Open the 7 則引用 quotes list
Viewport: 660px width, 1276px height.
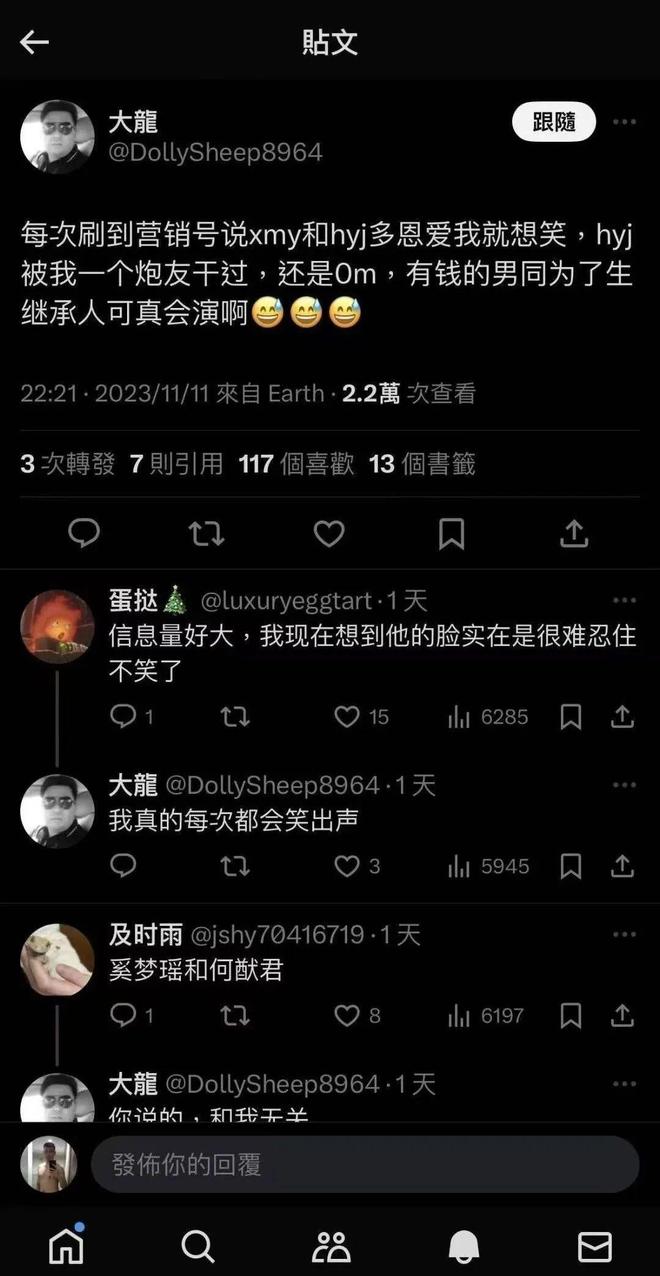point(176,464)
